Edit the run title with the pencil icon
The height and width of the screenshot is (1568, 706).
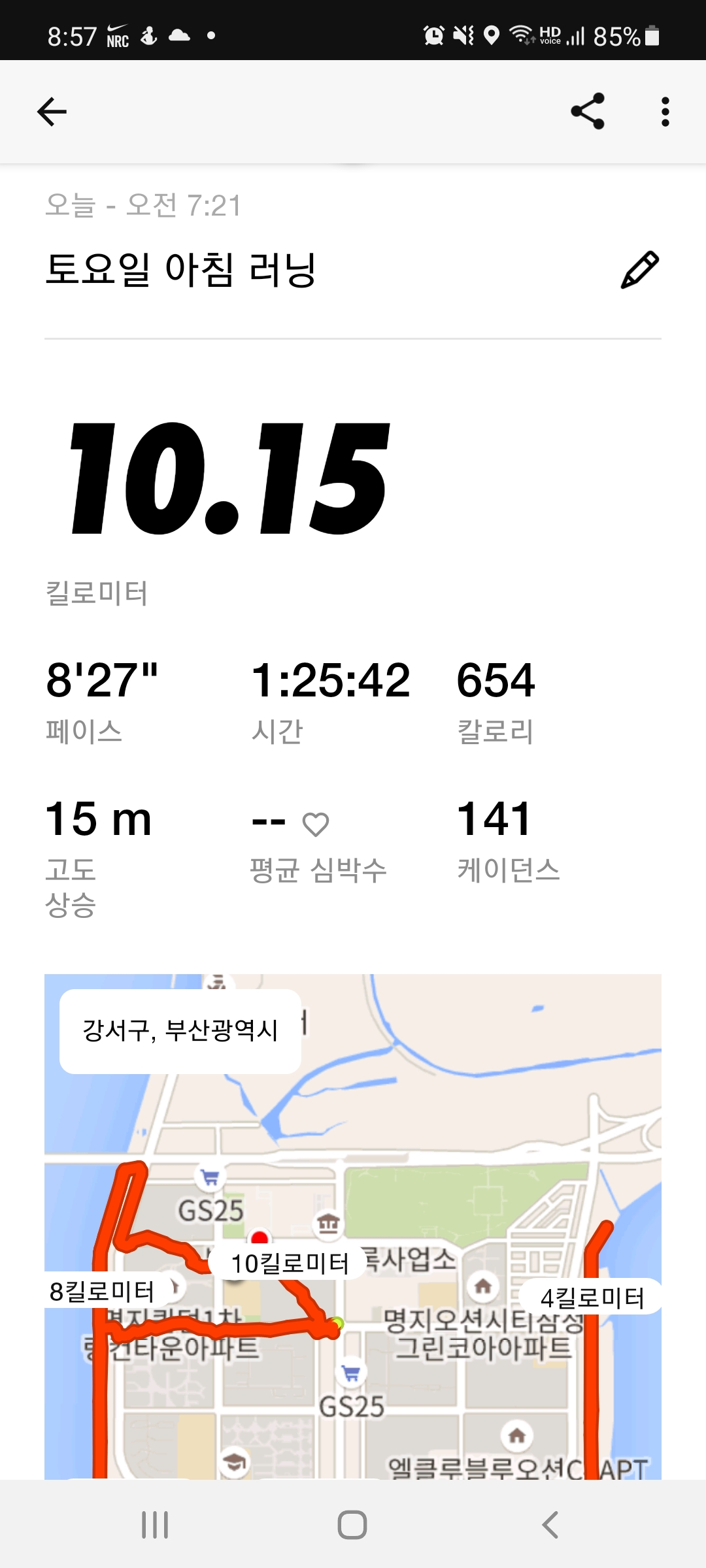639,269
